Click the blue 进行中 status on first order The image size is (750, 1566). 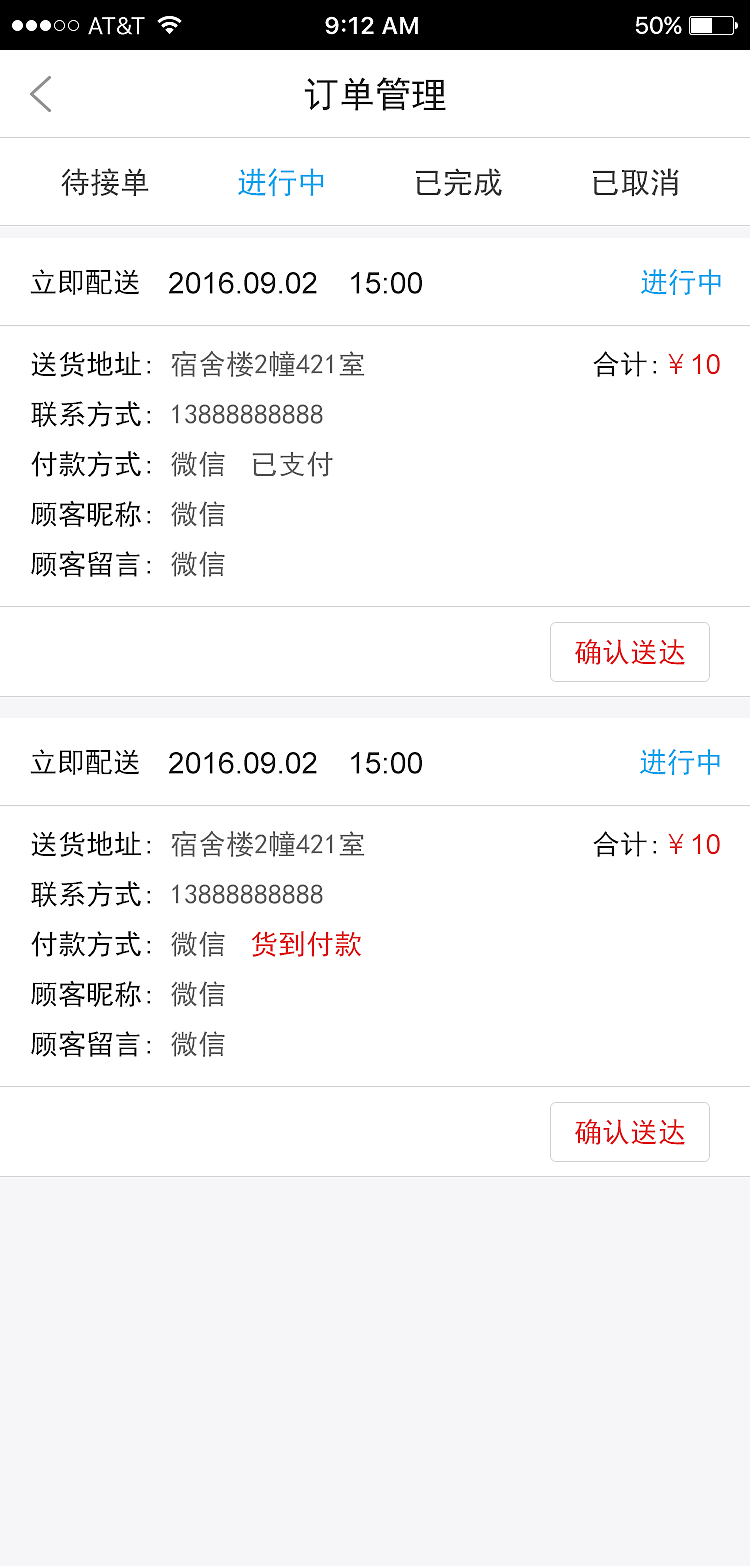682,283
